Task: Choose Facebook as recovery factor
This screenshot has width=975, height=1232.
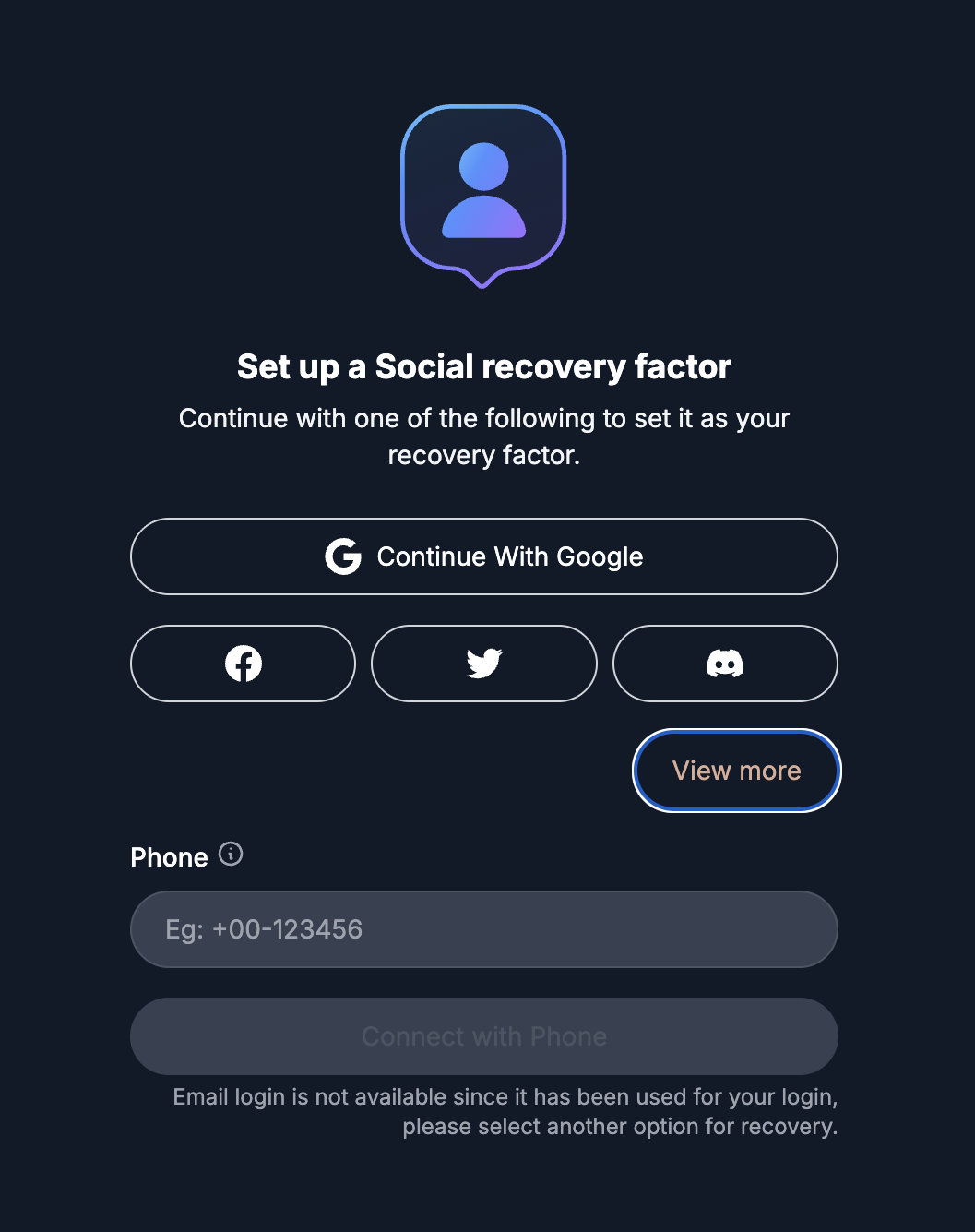Action: click(243, 664)
